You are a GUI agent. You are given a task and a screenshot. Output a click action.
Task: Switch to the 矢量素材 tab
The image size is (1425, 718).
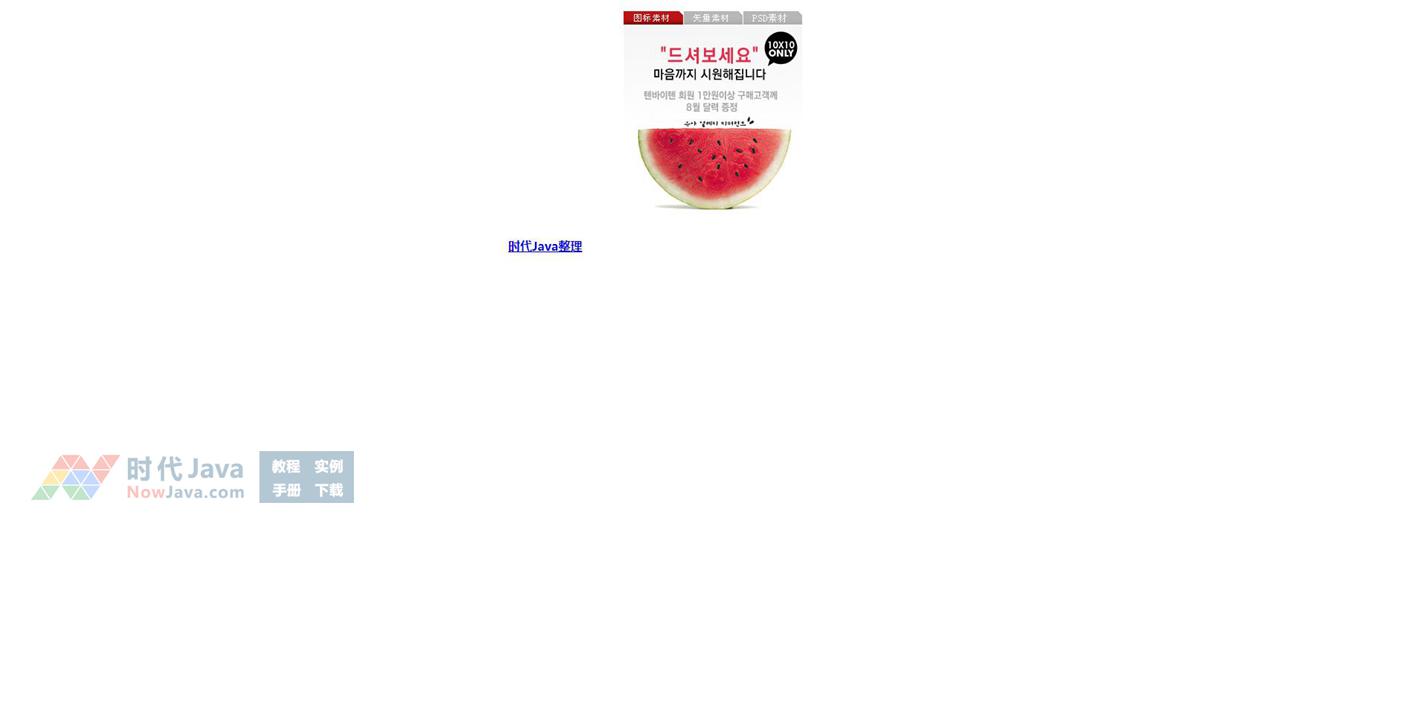click(711, 18)
